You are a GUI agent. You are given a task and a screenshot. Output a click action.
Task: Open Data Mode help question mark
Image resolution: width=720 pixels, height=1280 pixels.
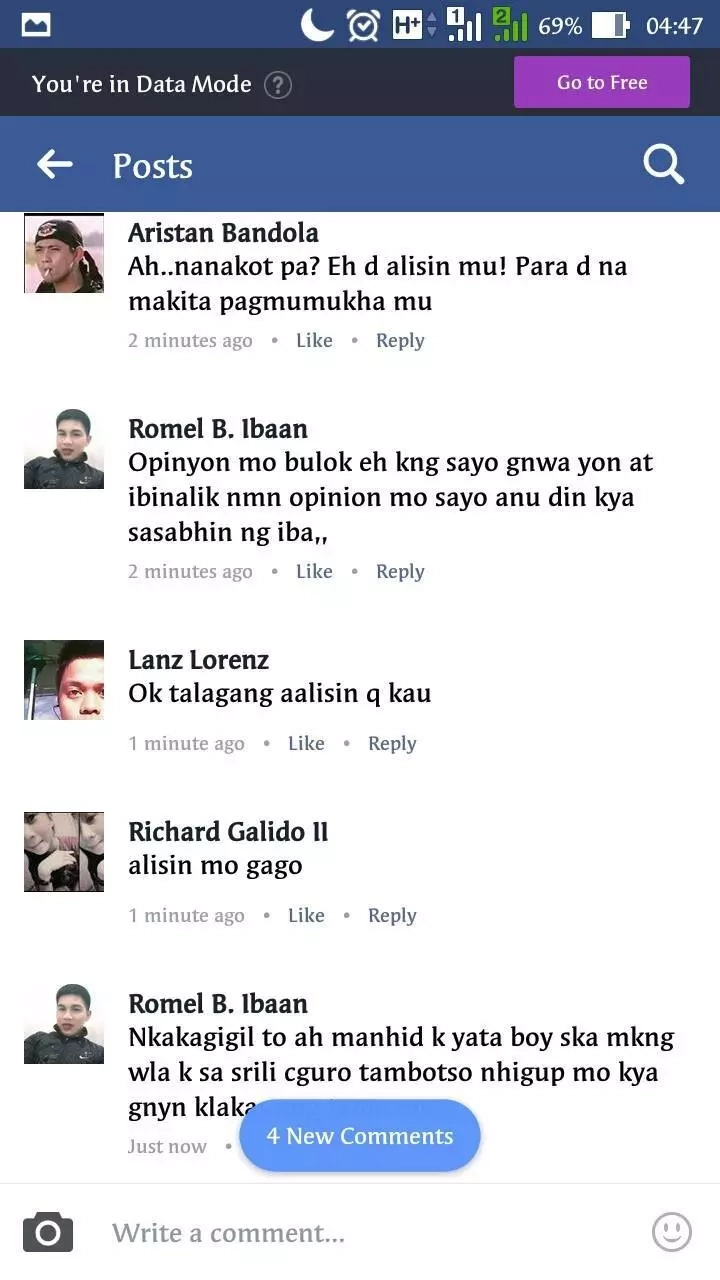pyautogui.click(x=278, y=85)
